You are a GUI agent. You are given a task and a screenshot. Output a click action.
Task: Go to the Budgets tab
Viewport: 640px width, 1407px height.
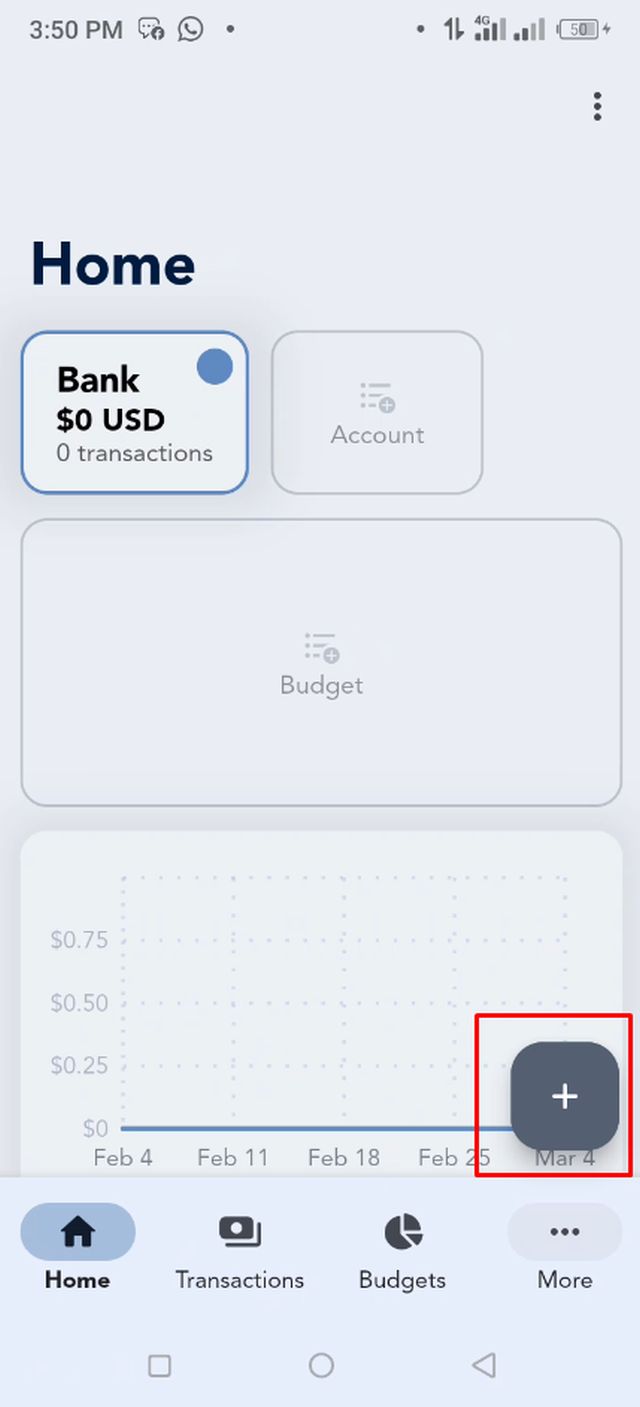402,1246
